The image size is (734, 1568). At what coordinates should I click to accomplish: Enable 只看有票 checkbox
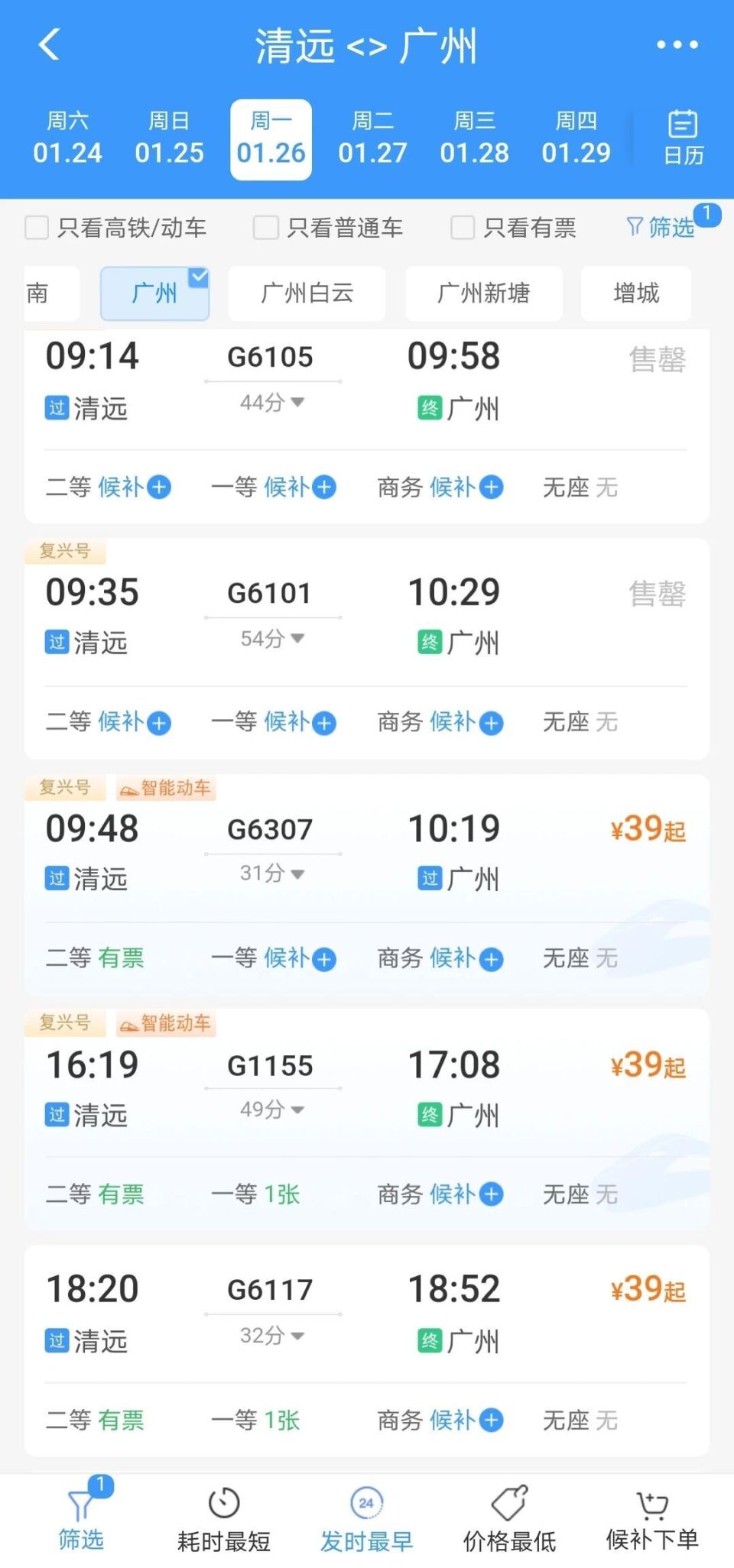463,227
